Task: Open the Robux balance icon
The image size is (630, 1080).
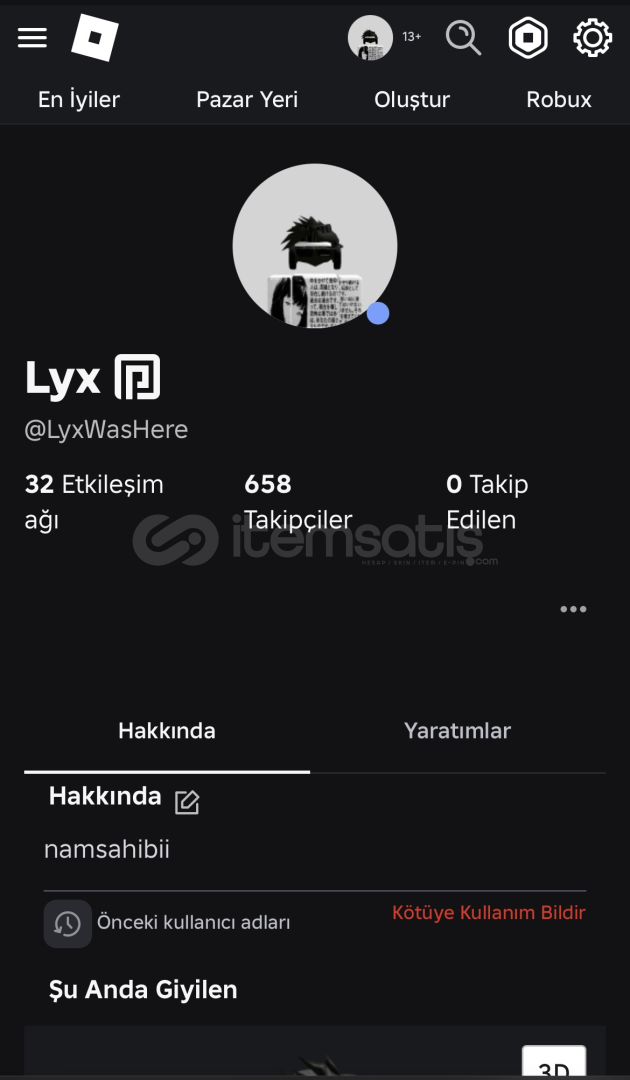Action: [528, 38]
